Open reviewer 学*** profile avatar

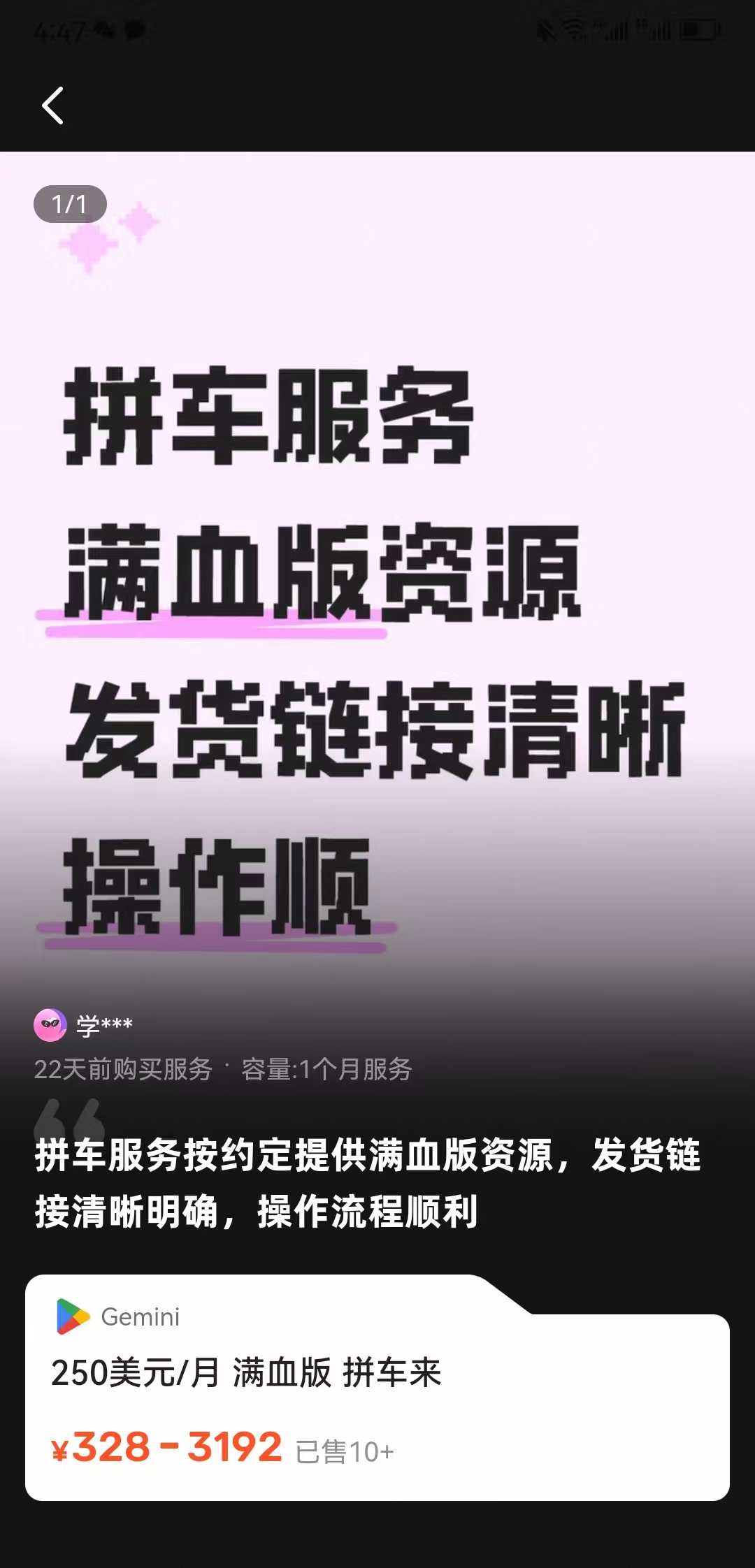click(x=50, y=1025)
